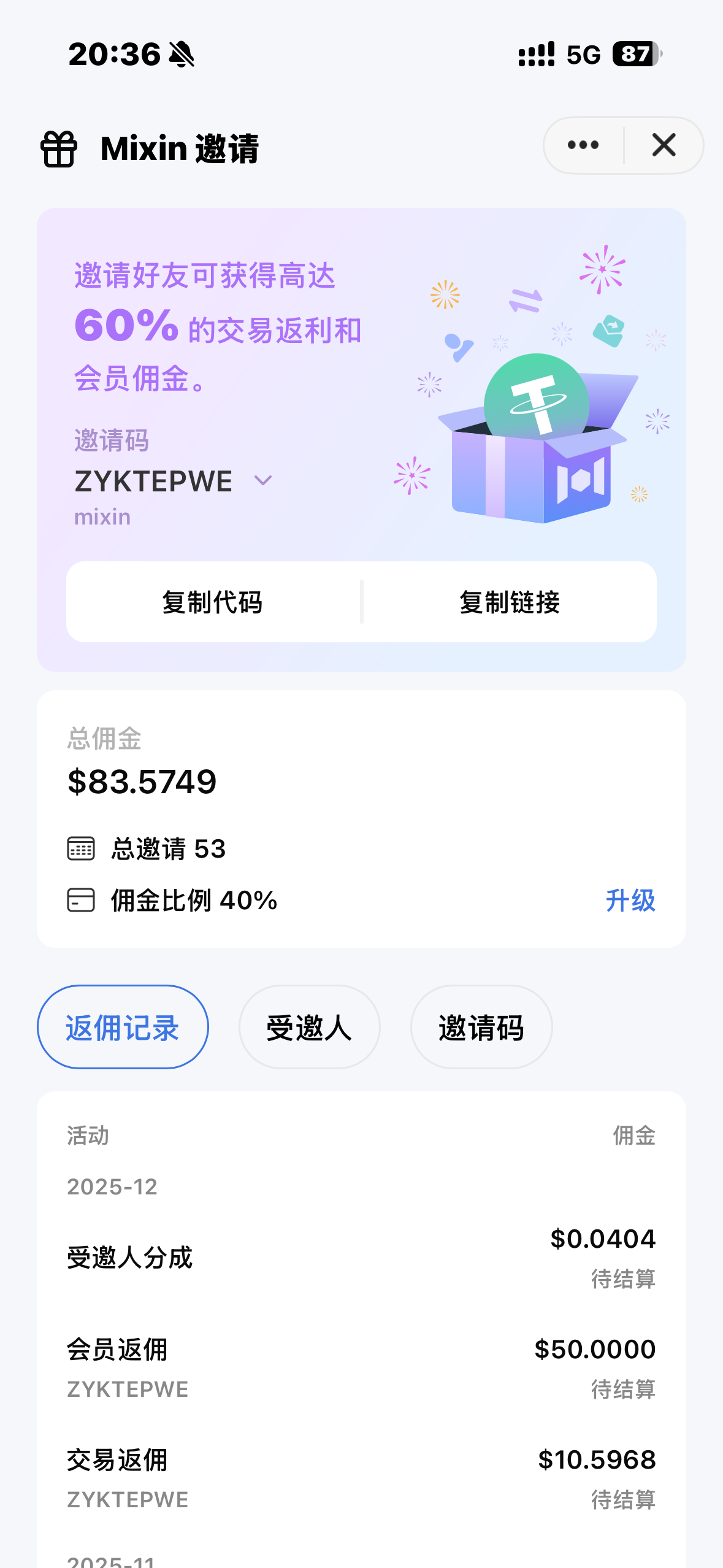Screen dimensions: 723x1568
Task: Tap 升级 to upgrade commission rate
Action: pos(630,901)
